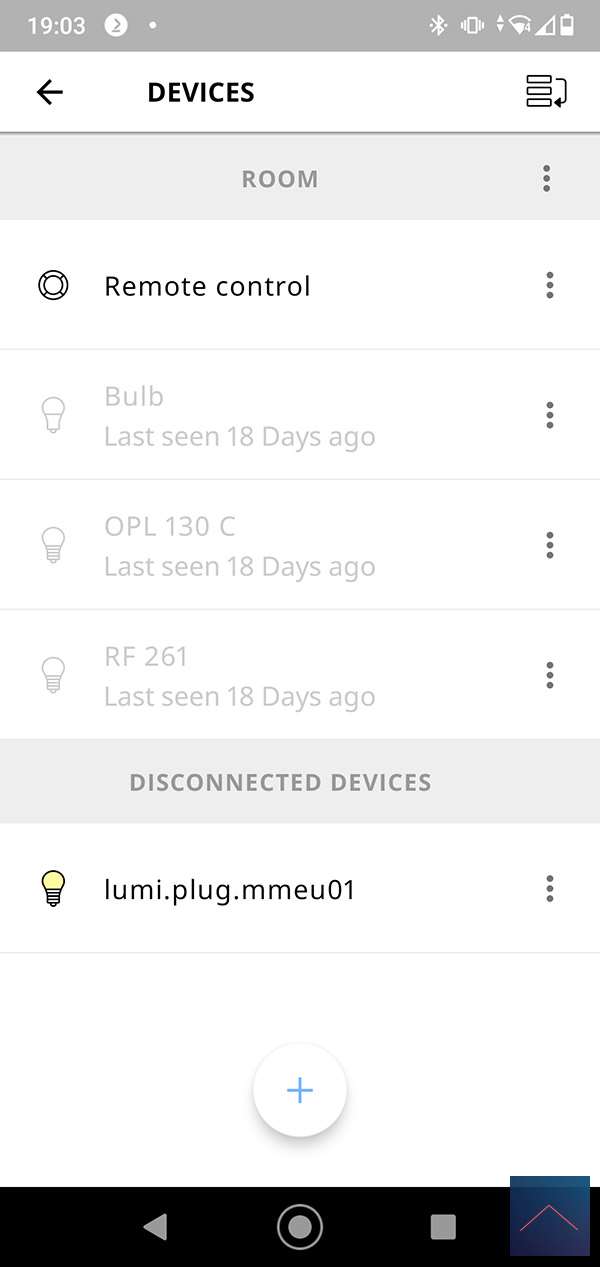
Task: Show options for lumi.plug.mmeu01
Action: point(549,889)
